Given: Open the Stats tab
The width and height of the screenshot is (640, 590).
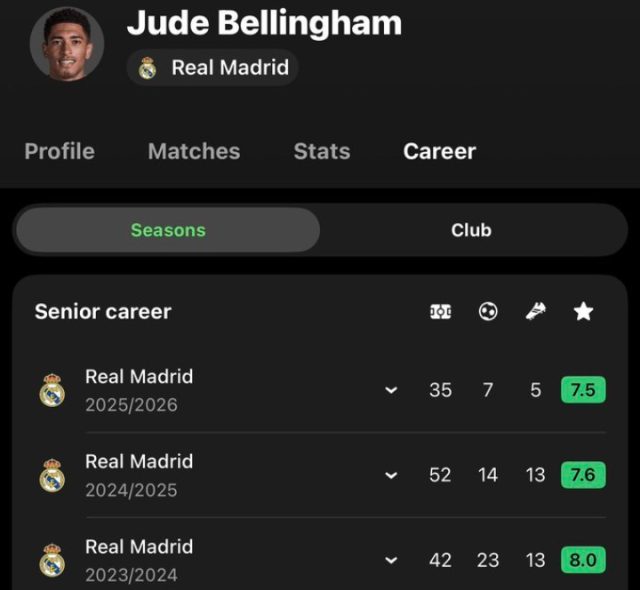Looking at the screenshot, I should point(322,151).
